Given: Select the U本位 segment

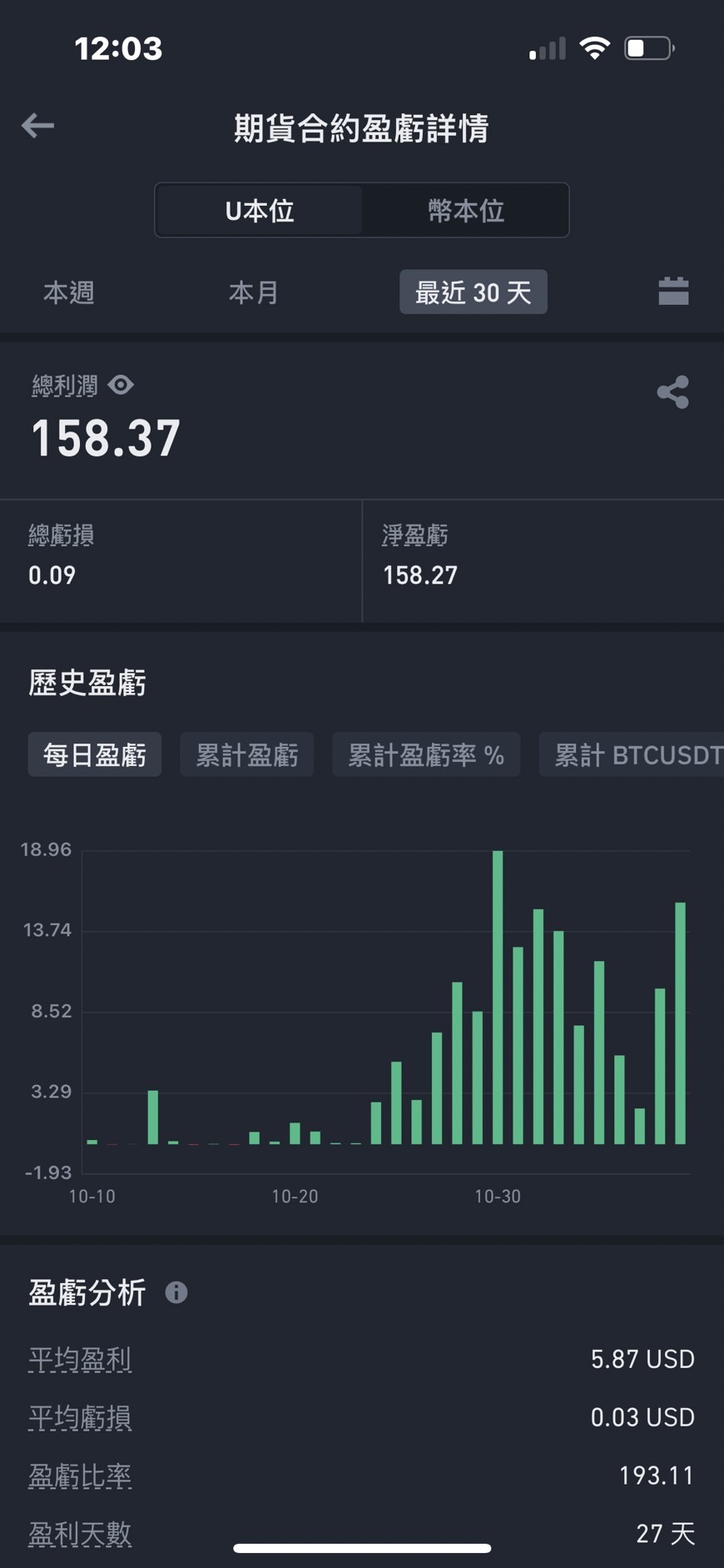Looking at the screenshot, I should 259,211.
